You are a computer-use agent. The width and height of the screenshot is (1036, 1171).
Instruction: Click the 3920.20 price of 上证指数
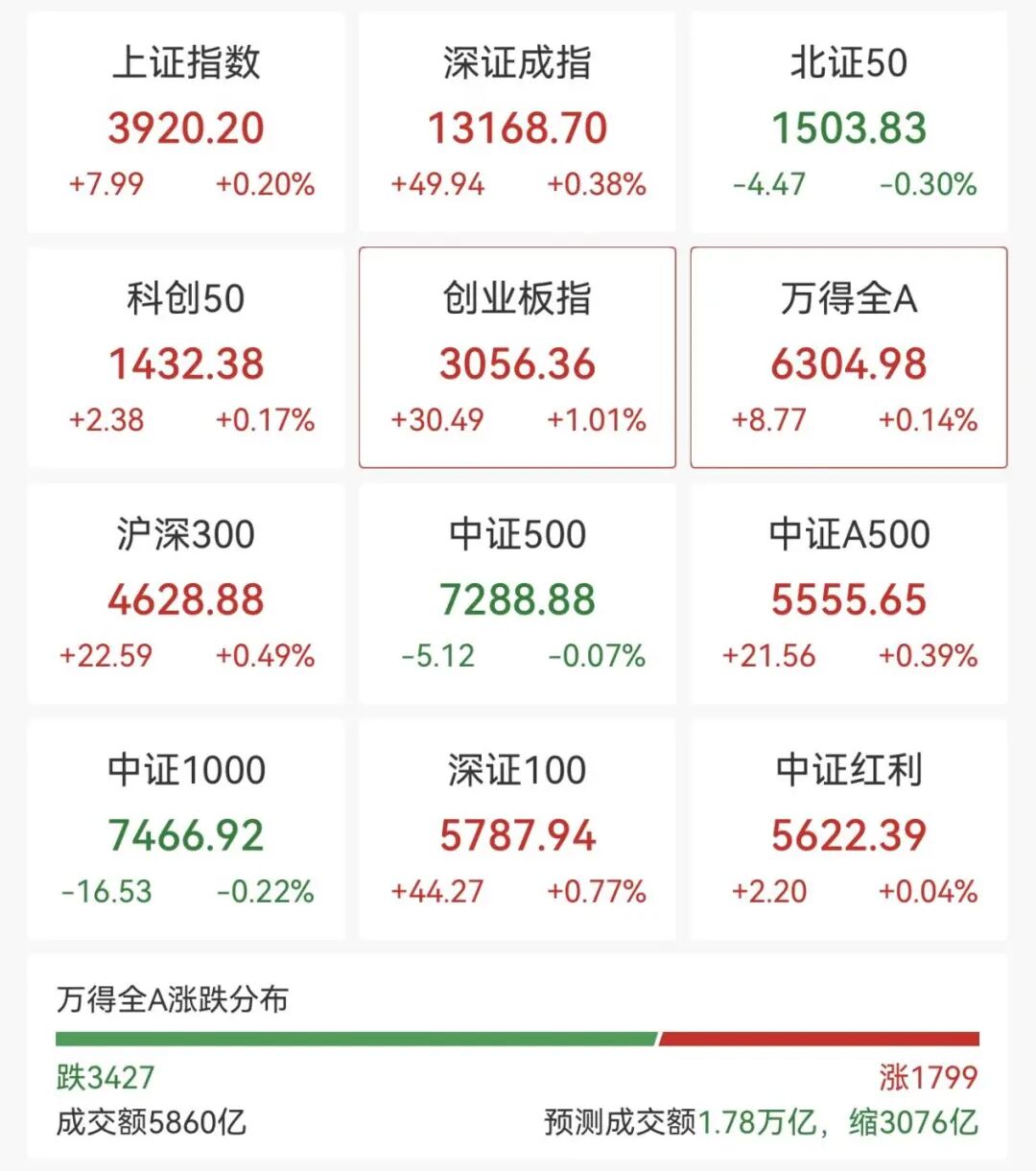(x=187, y=126)
